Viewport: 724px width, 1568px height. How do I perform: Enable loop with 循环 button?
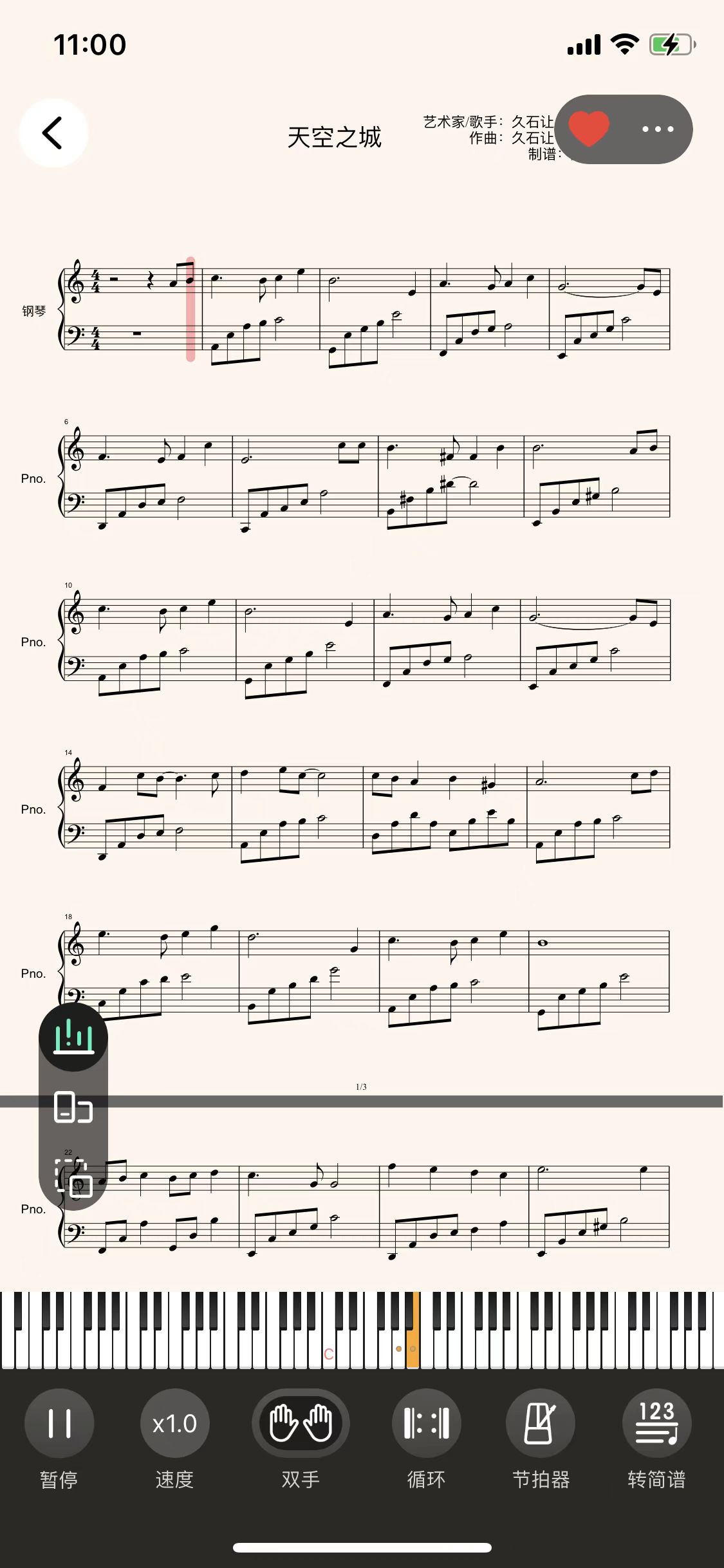pyautogui.click(x=426, y=1424)
